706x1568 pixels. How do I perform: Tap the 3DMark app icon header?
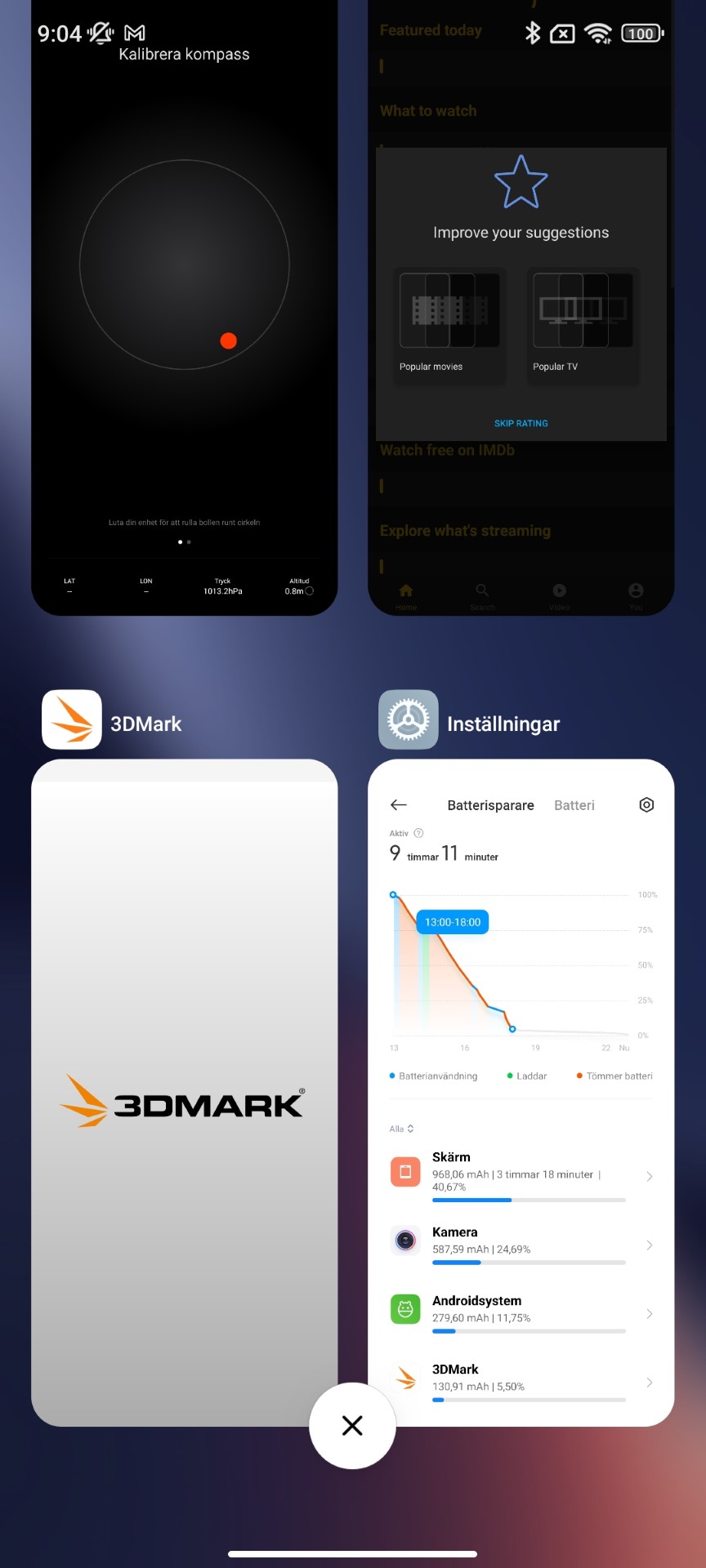click(72, 719)
